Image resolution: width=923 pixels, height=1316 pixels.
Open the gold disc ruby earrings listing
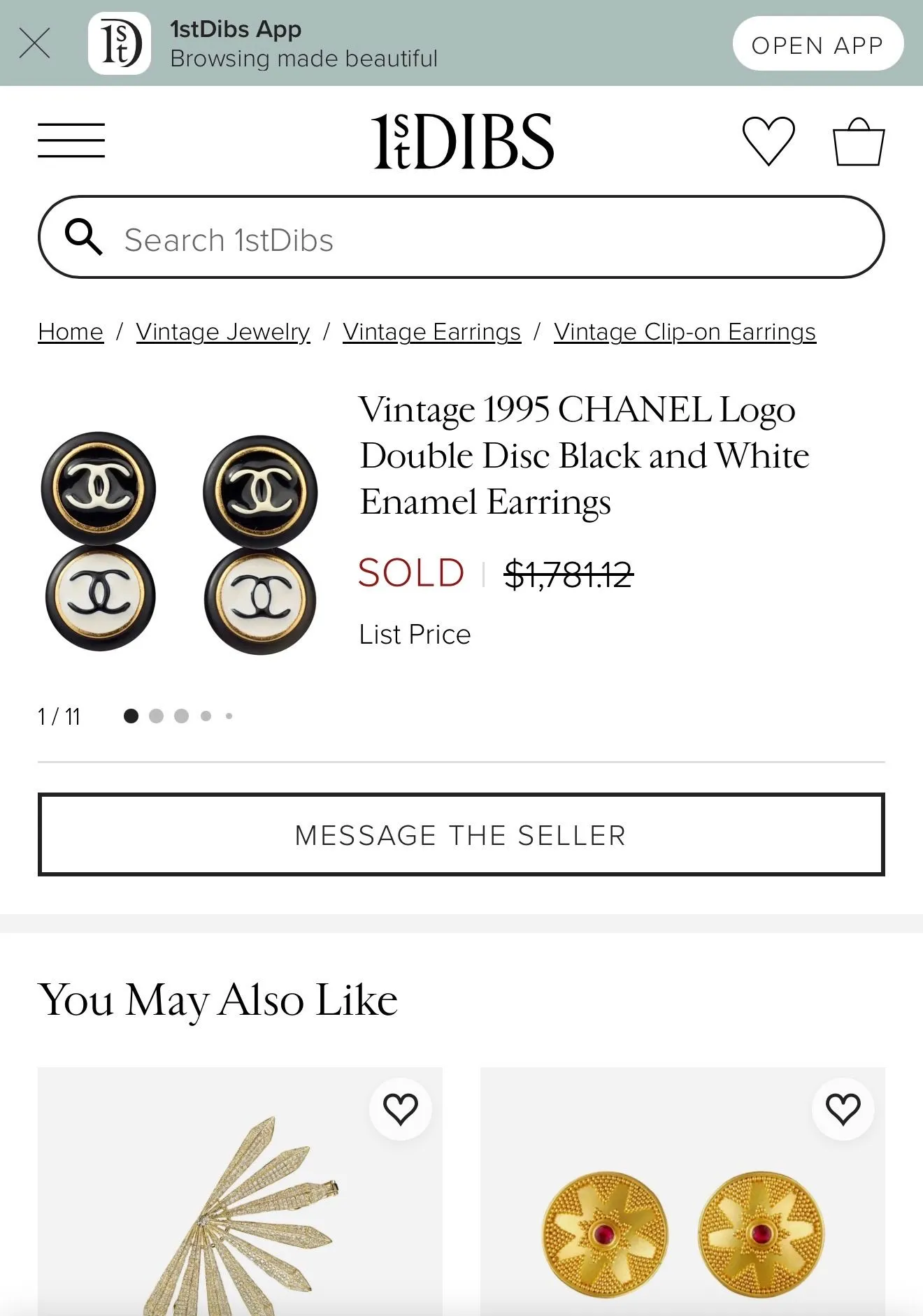pyautogui.click(x=682, y=1192)
